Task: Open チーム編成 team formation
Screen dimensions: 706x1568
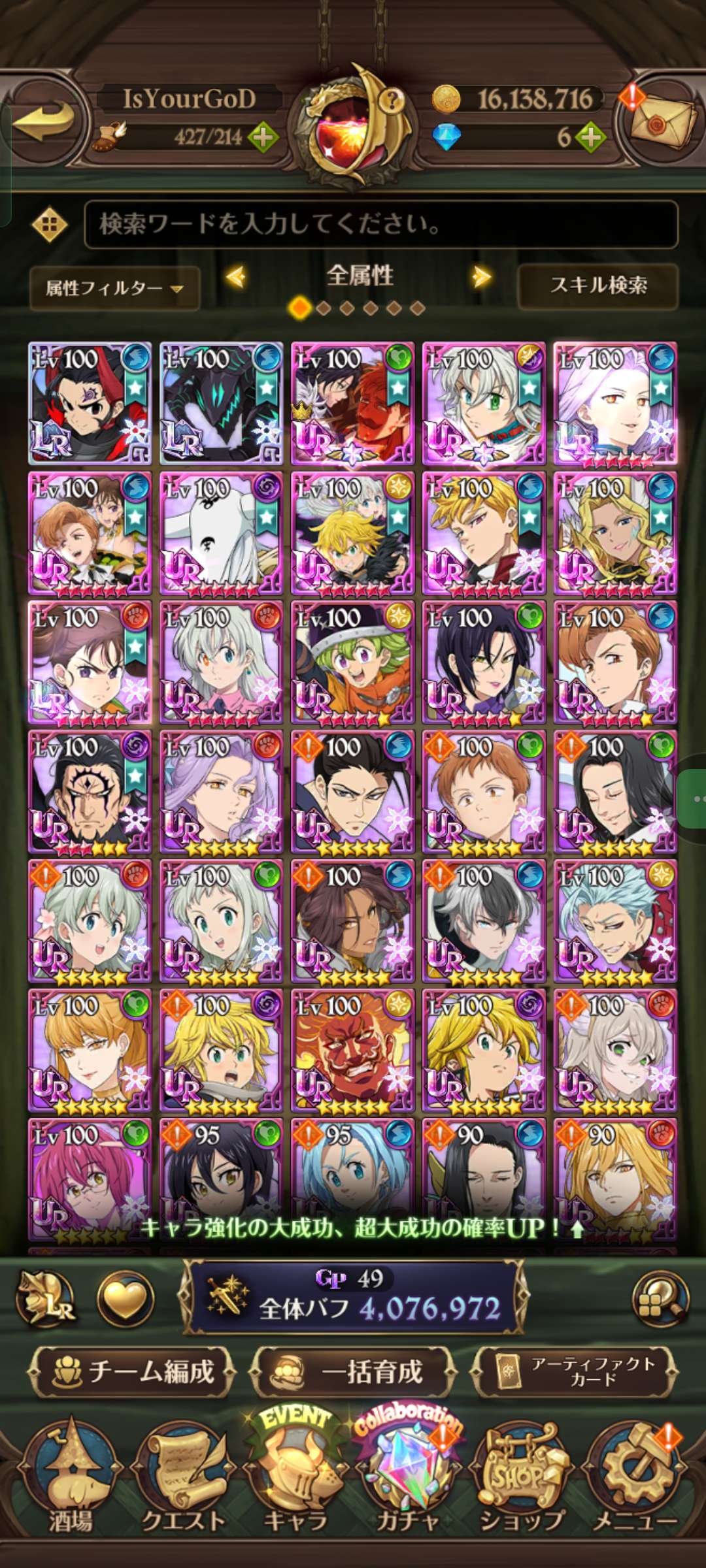Action: [133, 1371]
